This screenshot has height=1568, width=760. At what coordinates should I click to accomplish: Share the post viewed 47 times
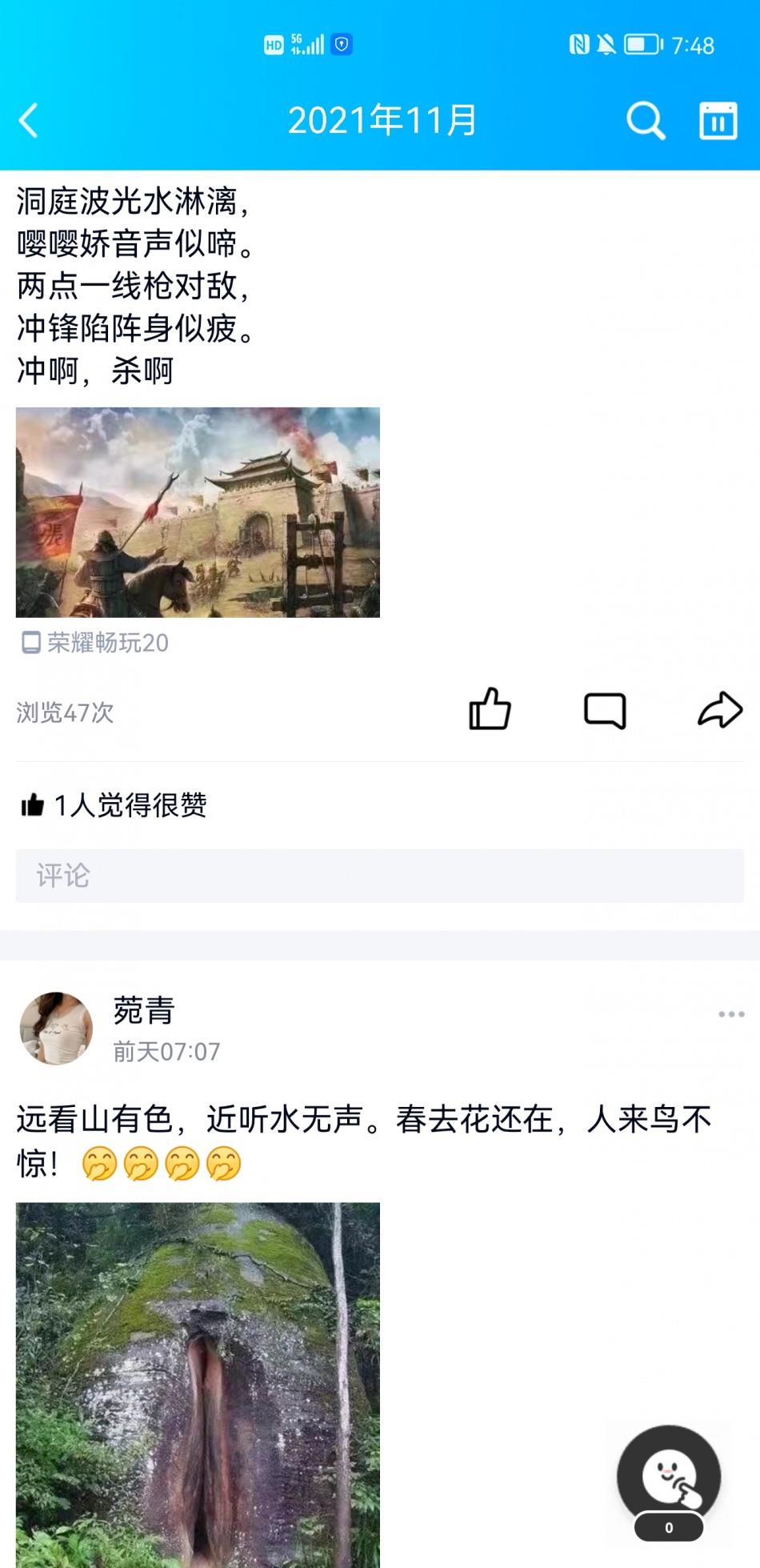[x=720, y=710]
